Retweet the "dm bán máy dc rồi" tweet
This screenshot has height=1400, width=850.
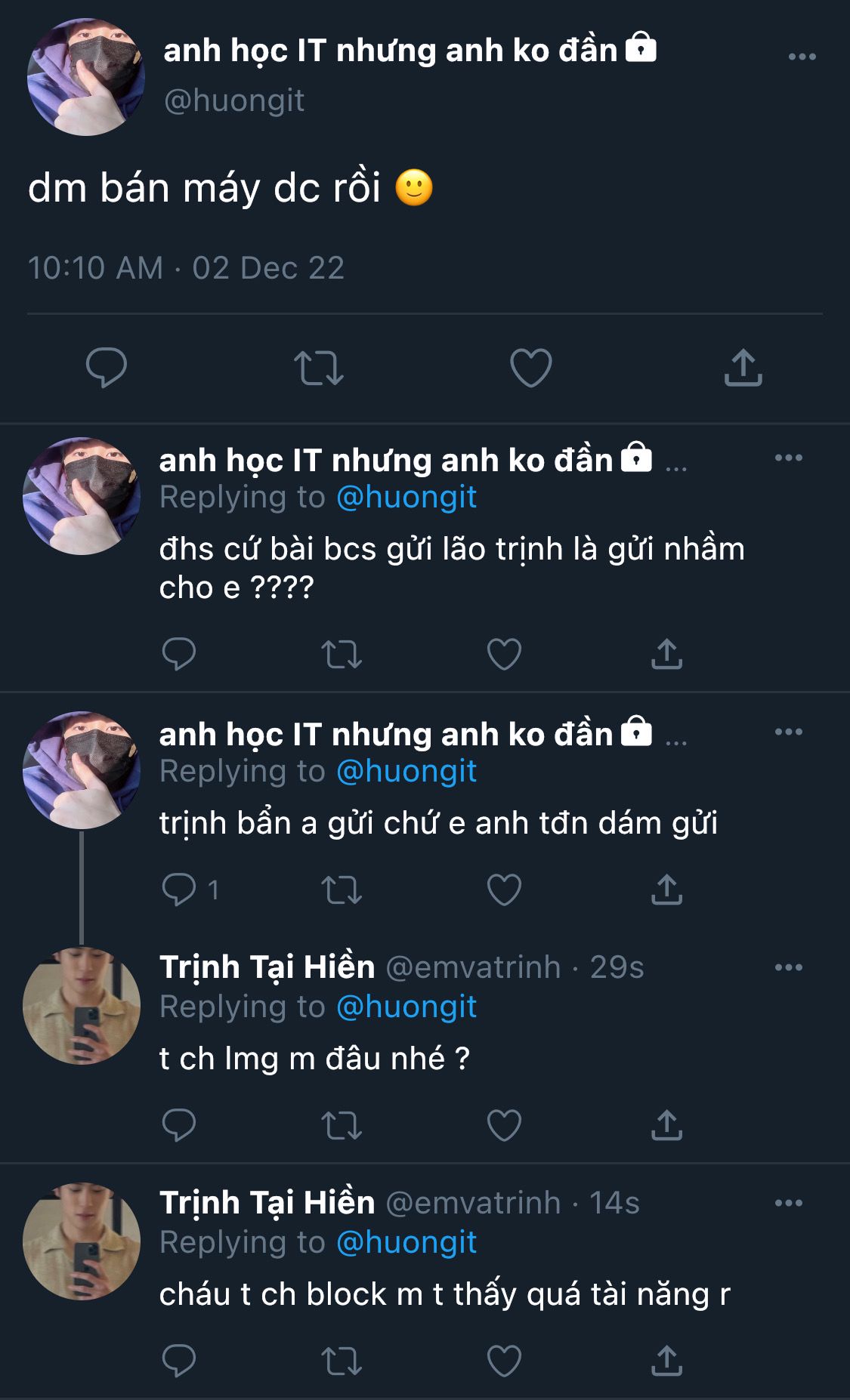click(318, 368)
